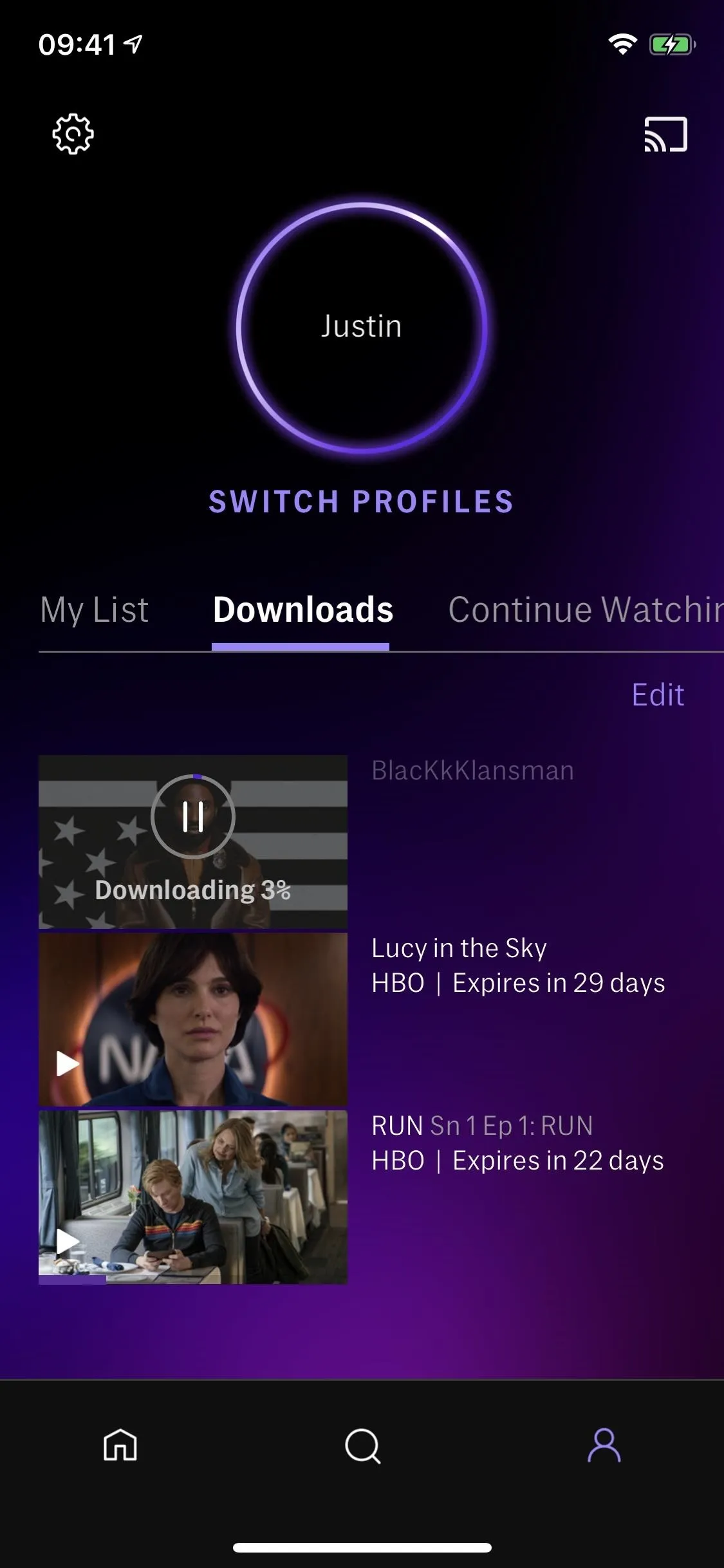This screenshot has width=724, height=1568.
Task: Open the settings gear
Action: pos(73,134)
